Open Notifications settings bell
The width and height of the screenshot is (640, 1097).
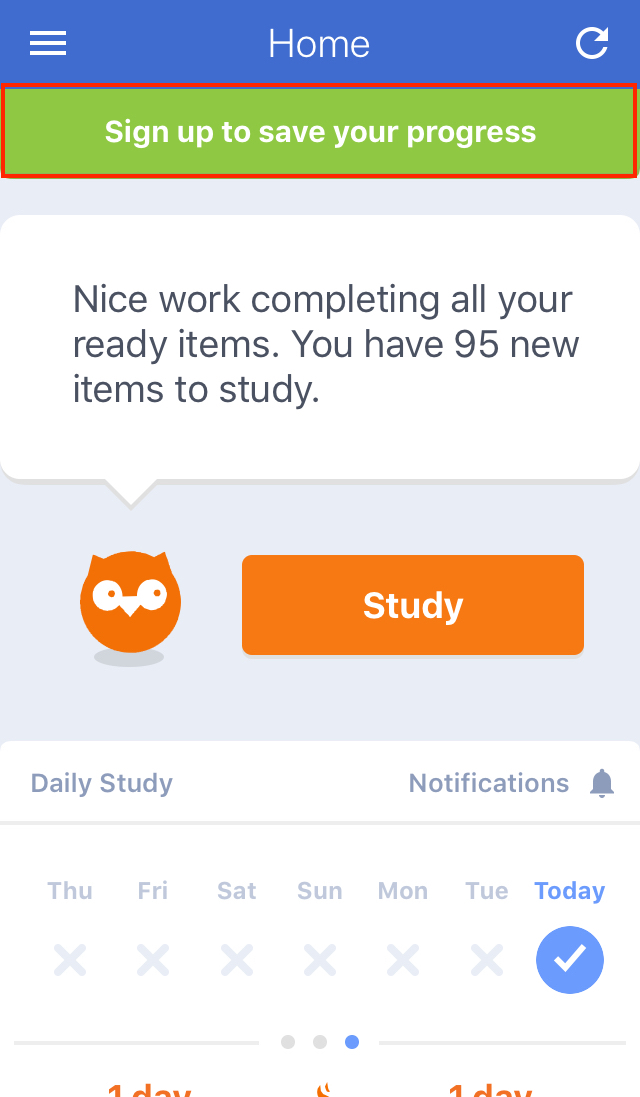click(602, 783)
